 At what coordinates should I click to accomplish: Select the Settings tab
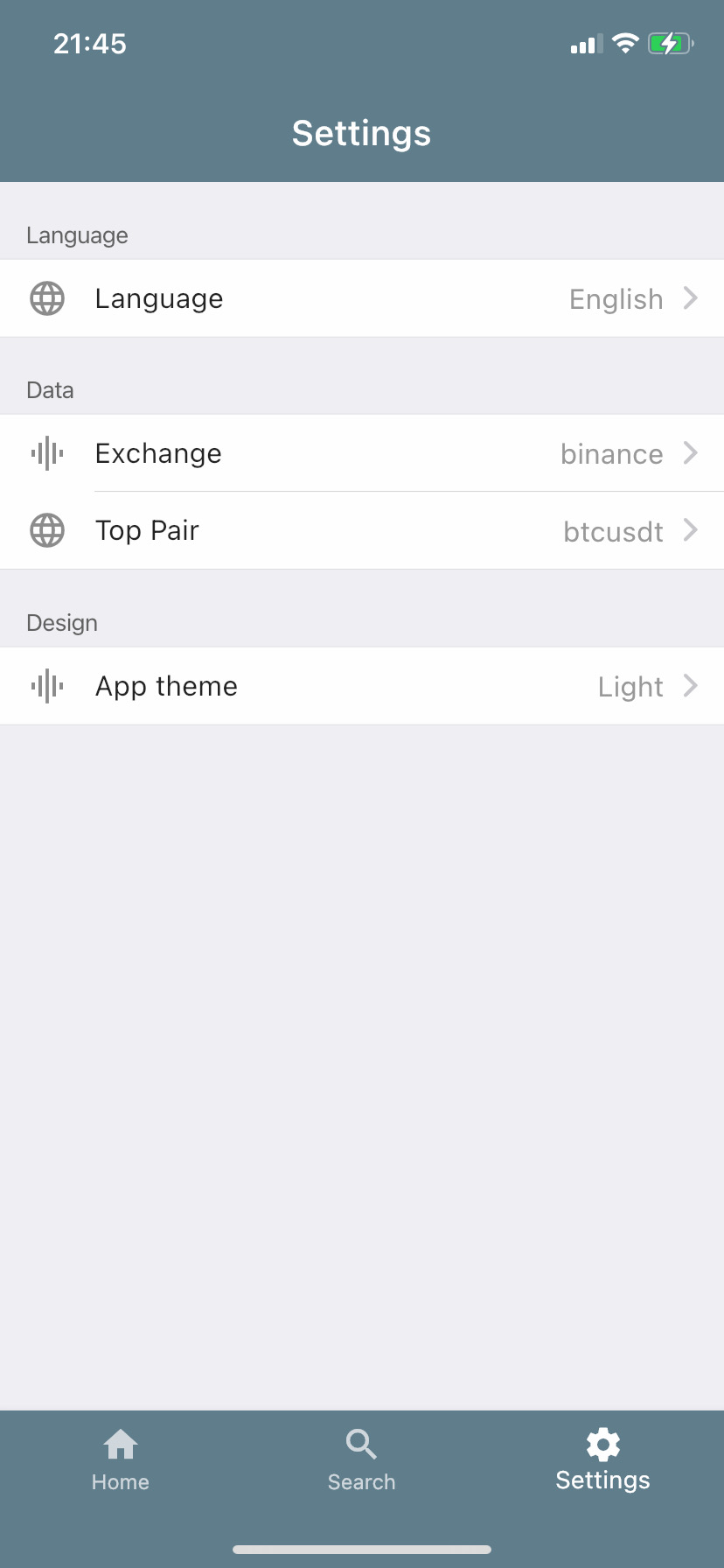(602, 1461)
